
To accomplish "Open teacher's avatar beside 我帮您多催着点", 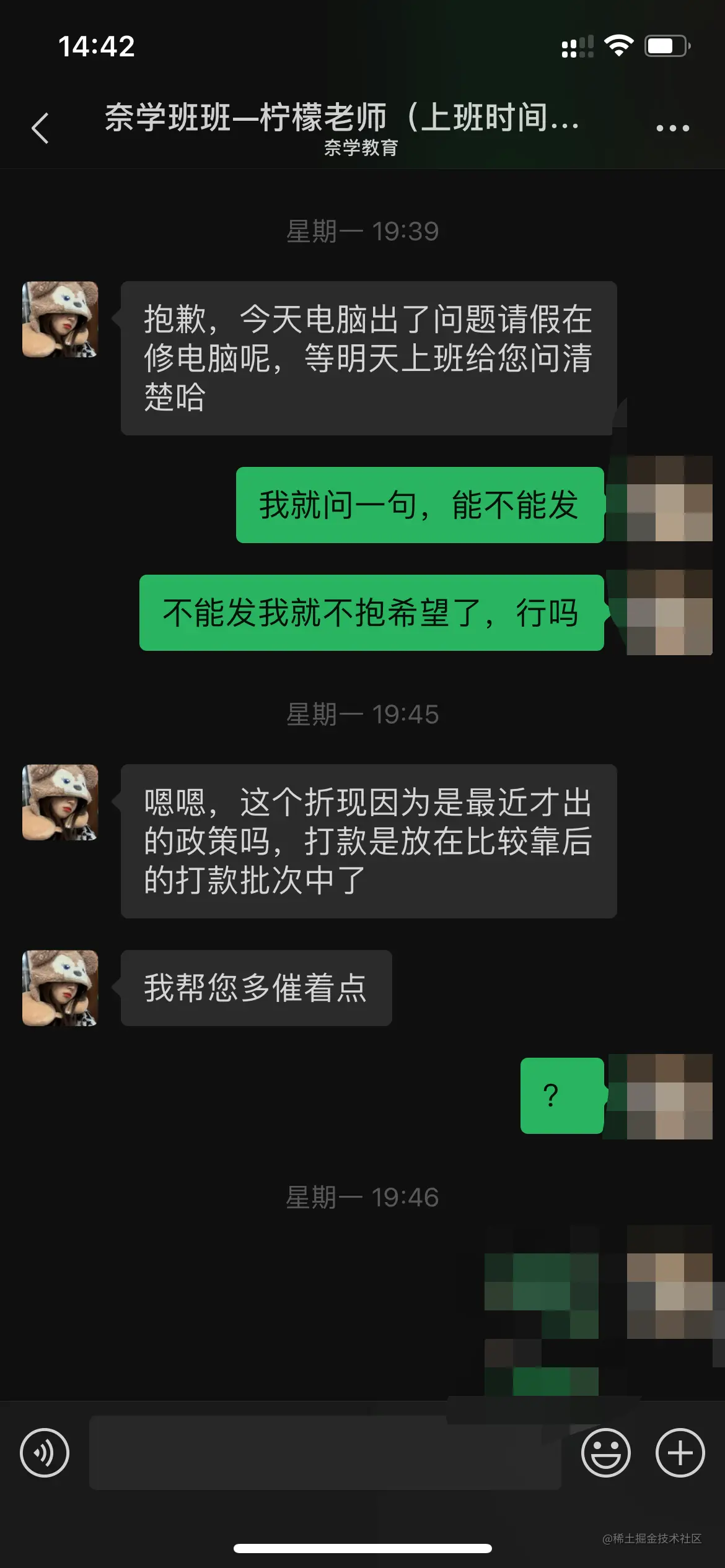I will point(60,988).
